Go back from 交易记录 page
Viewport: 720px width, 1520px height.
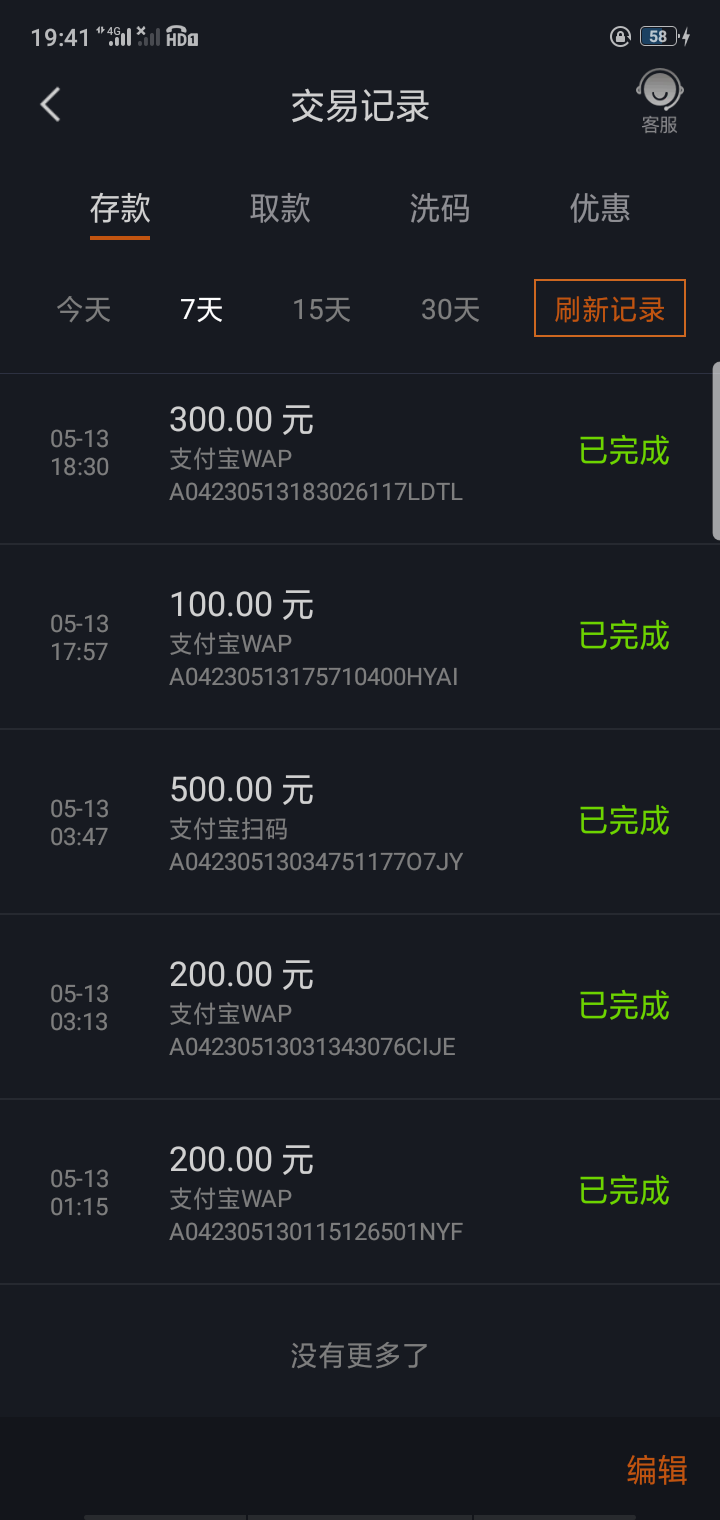click(51, 105)
